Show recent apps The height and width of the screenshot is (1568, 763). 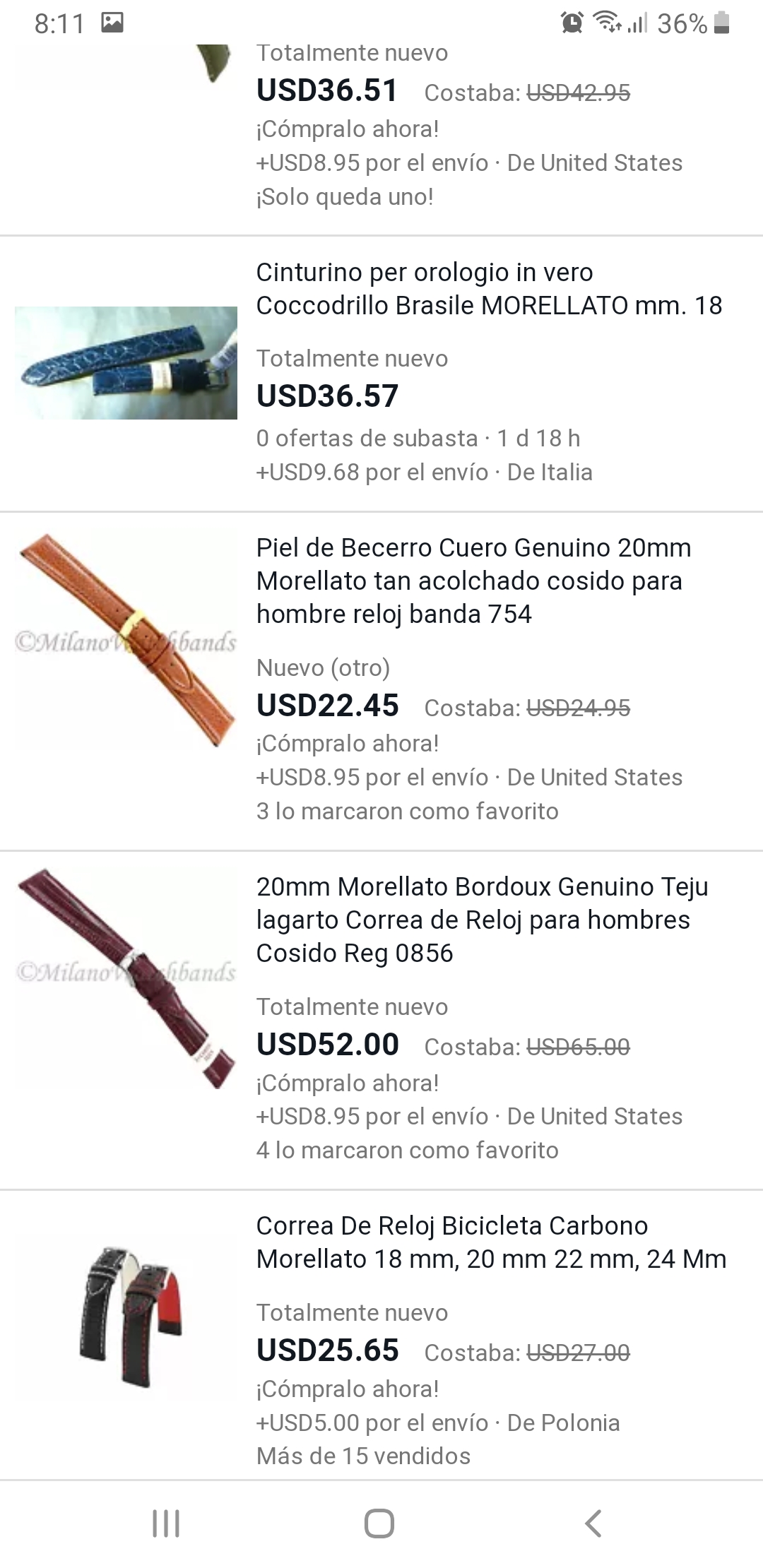(x=166, y=1523)
